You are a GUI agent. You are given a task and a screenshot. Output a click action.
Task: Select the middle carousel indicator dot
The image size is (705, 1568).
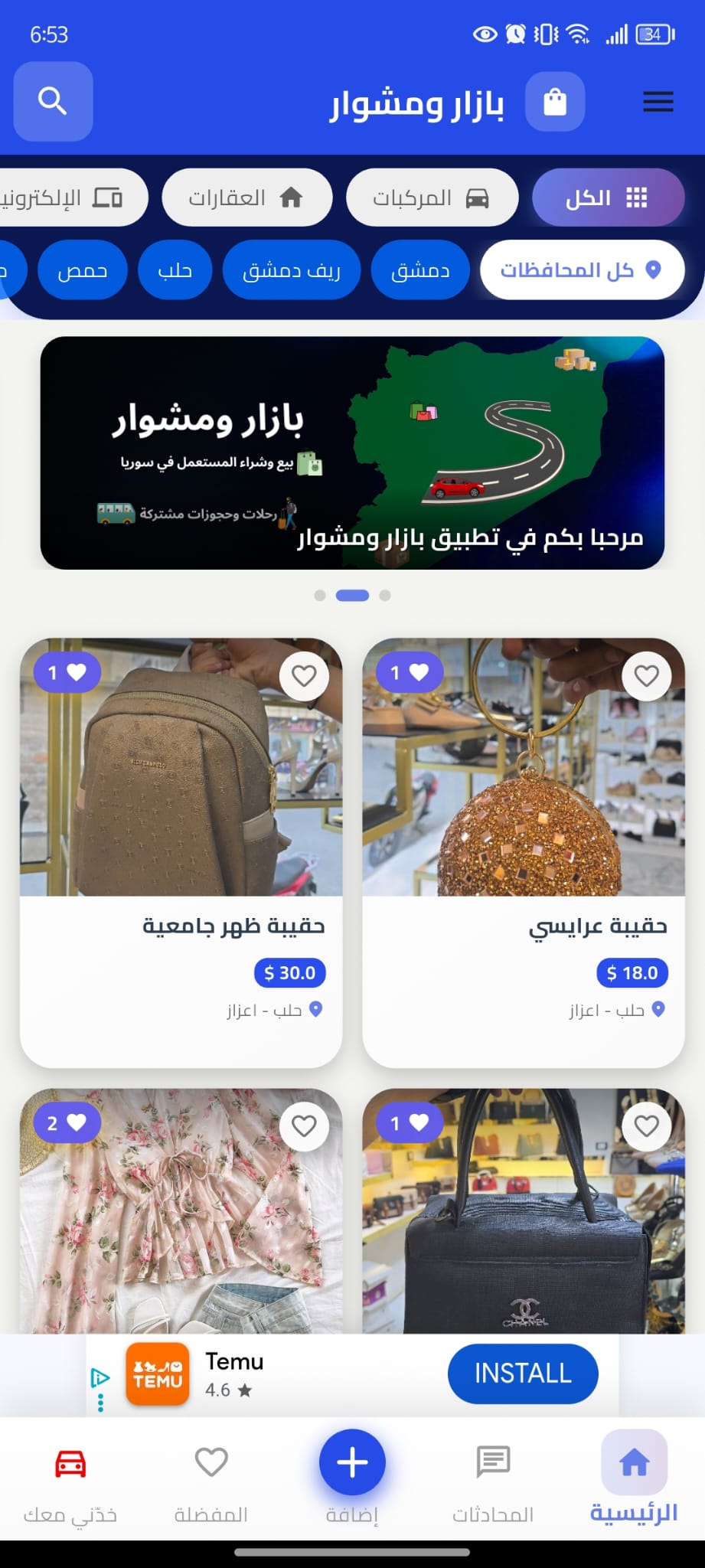[x=352, y=595]
